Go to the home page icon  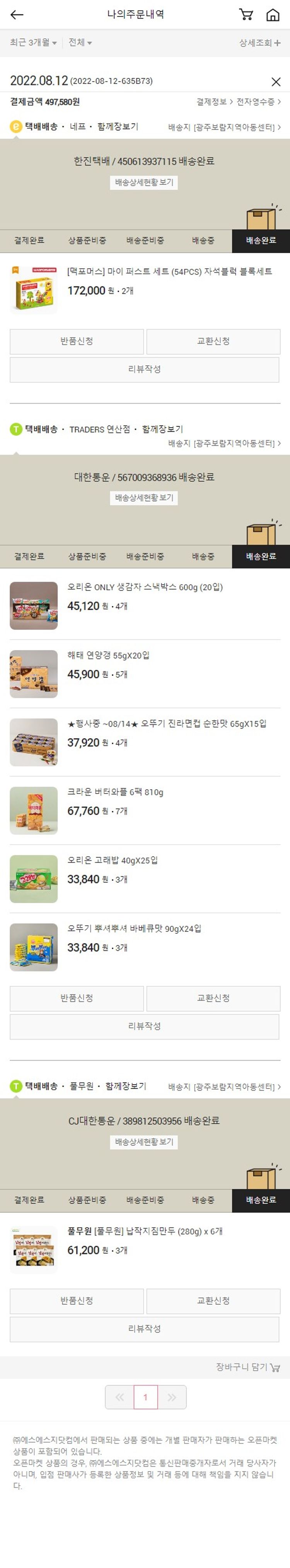[x=273, y=15]
